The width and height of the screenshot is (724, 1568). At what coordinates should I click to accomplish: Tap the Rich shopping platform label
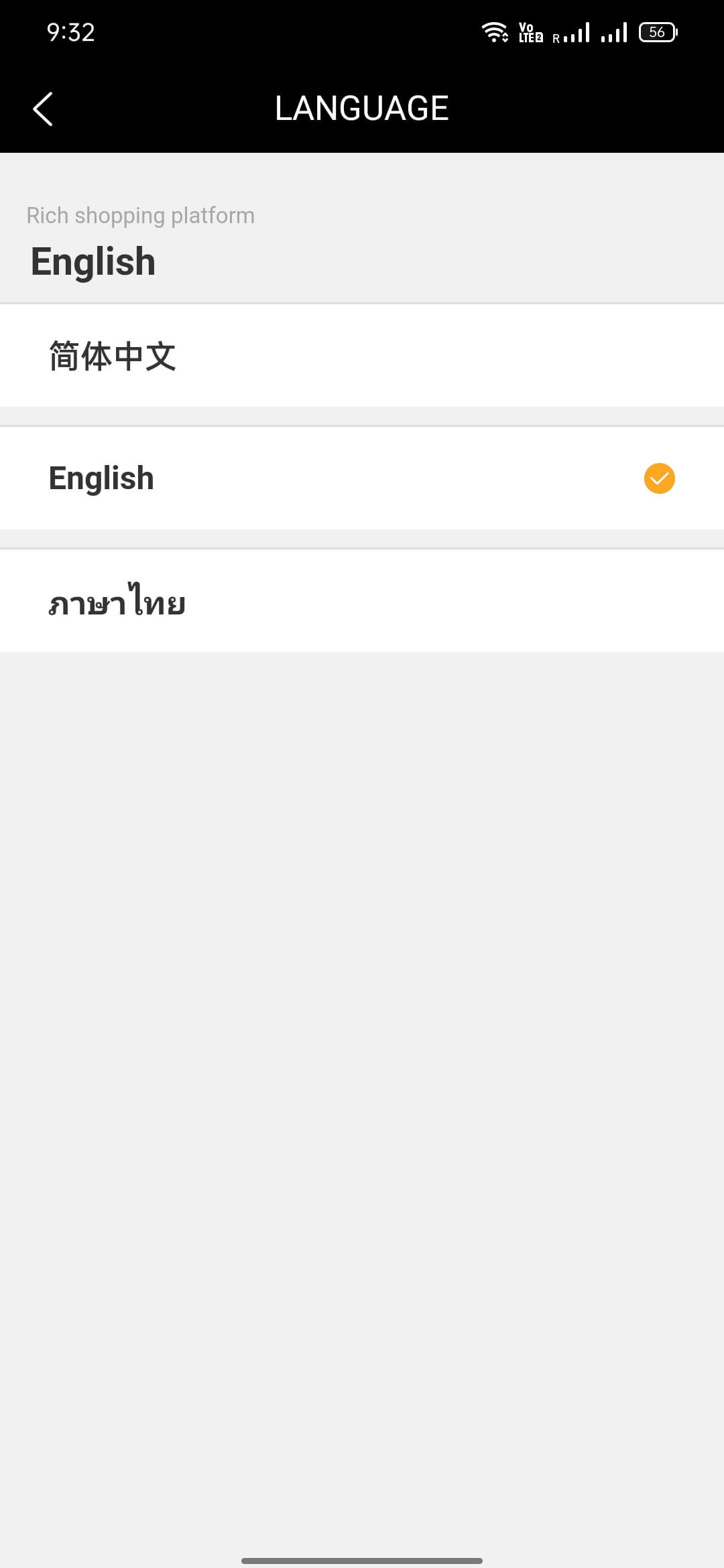coord(140,215)
